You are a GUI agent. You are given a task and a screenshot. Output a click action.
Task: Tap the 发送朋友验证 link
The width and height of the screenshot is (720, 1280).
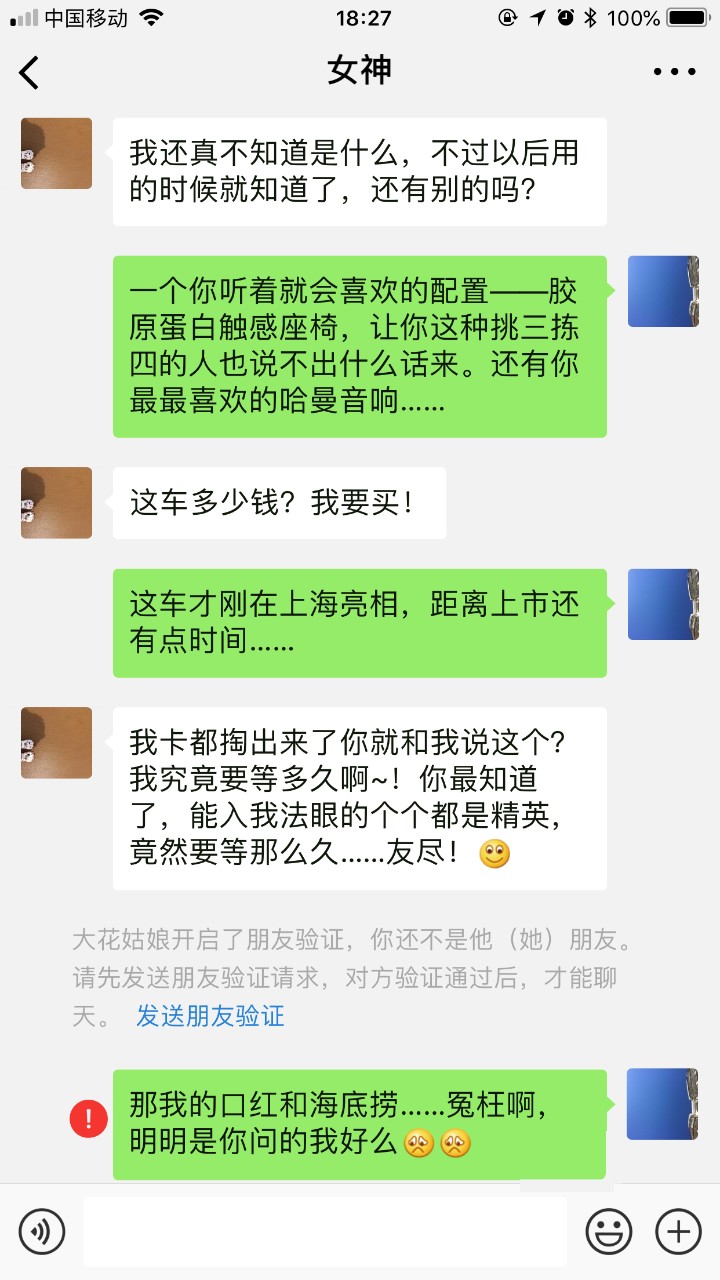[x=210, y=1017]
